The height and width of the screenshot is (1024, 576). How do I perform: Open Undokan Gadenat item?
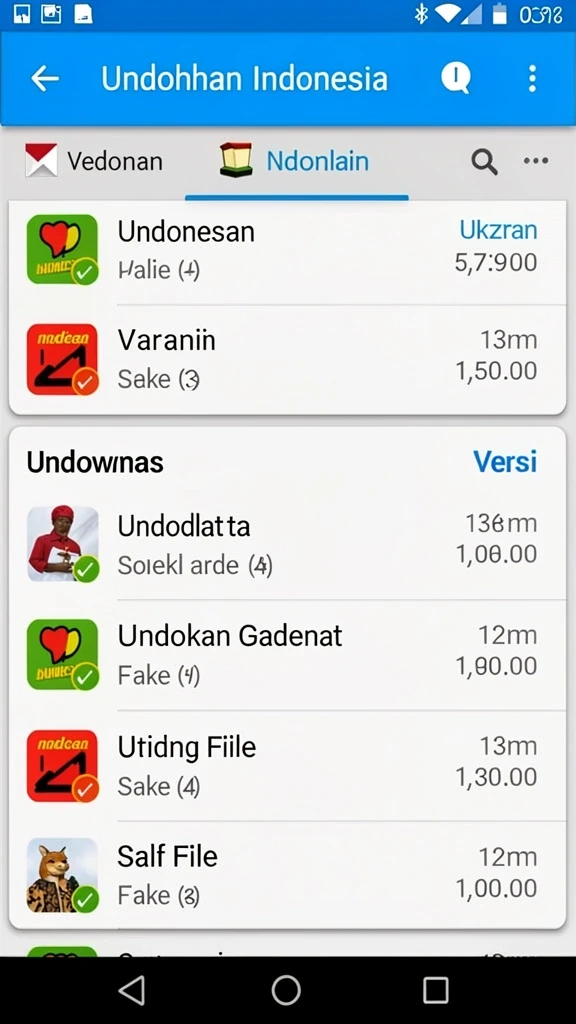point(287,654)
